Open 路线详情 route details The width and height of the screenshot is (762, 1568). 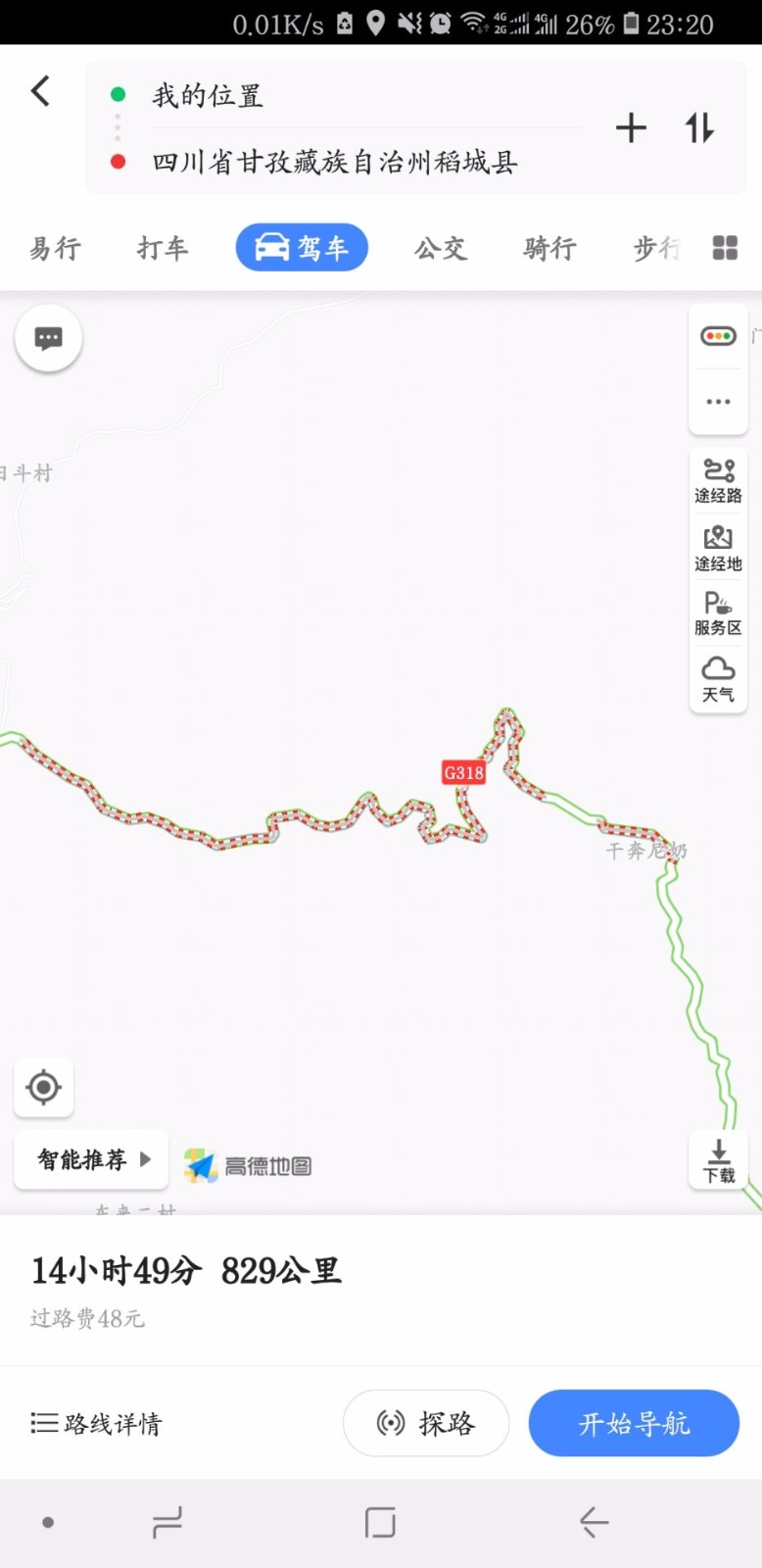(96, 1423)
